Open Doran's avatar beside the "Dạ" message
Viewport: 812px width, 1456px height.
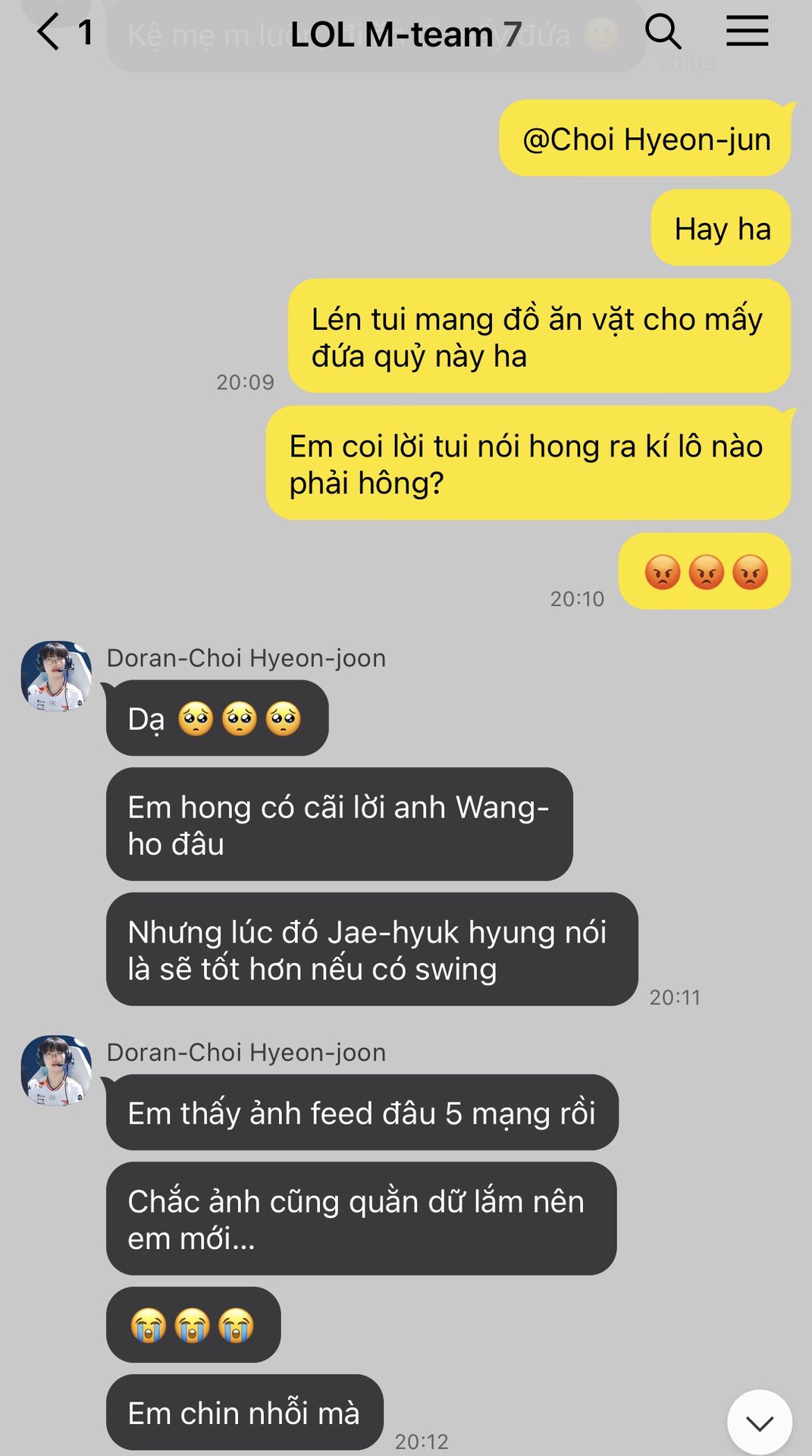pyautogui.click(x=56, y=676)
